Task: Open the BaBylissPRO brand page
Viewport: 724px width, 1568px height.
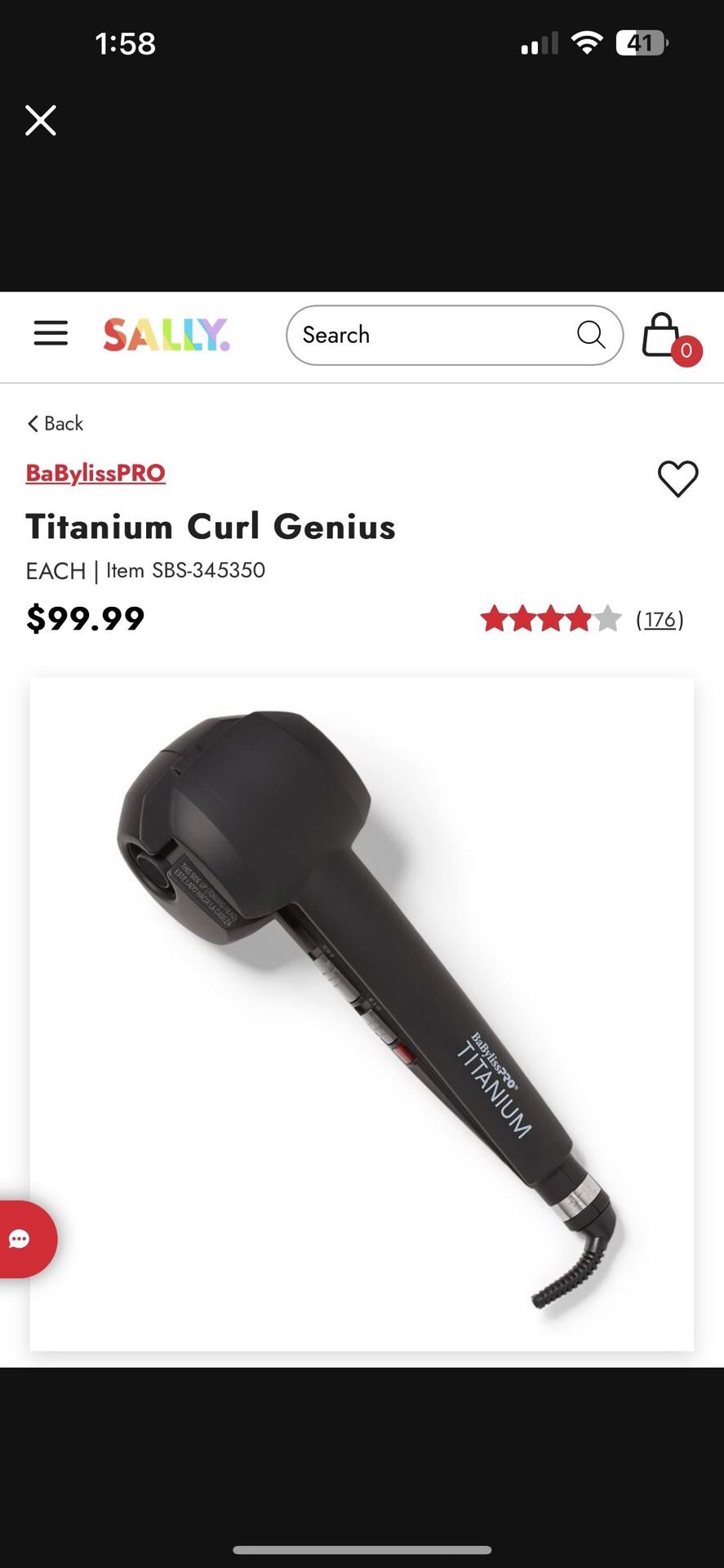Action: (95, 473)
